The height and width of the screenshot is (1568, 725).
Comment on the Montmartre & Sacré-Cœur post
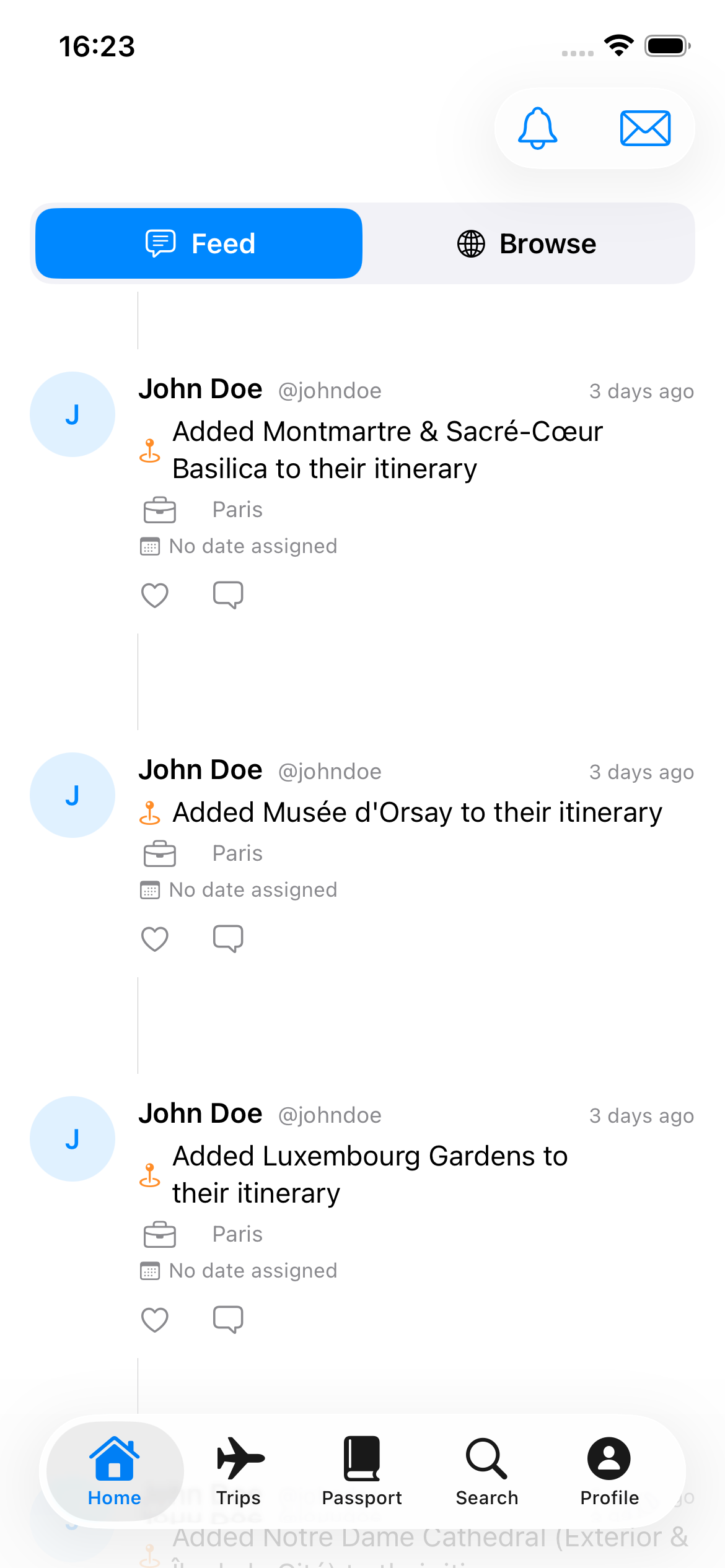tap(228, 595)
